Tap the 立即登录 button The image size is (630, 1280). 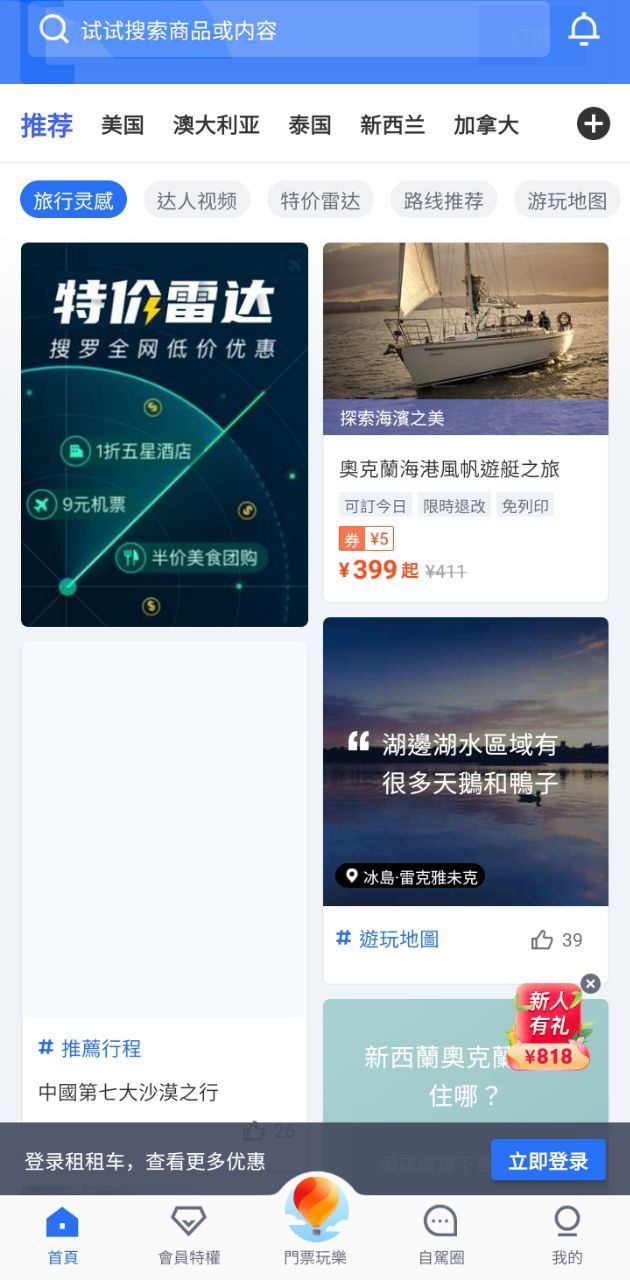click(x=548, y=1161)
